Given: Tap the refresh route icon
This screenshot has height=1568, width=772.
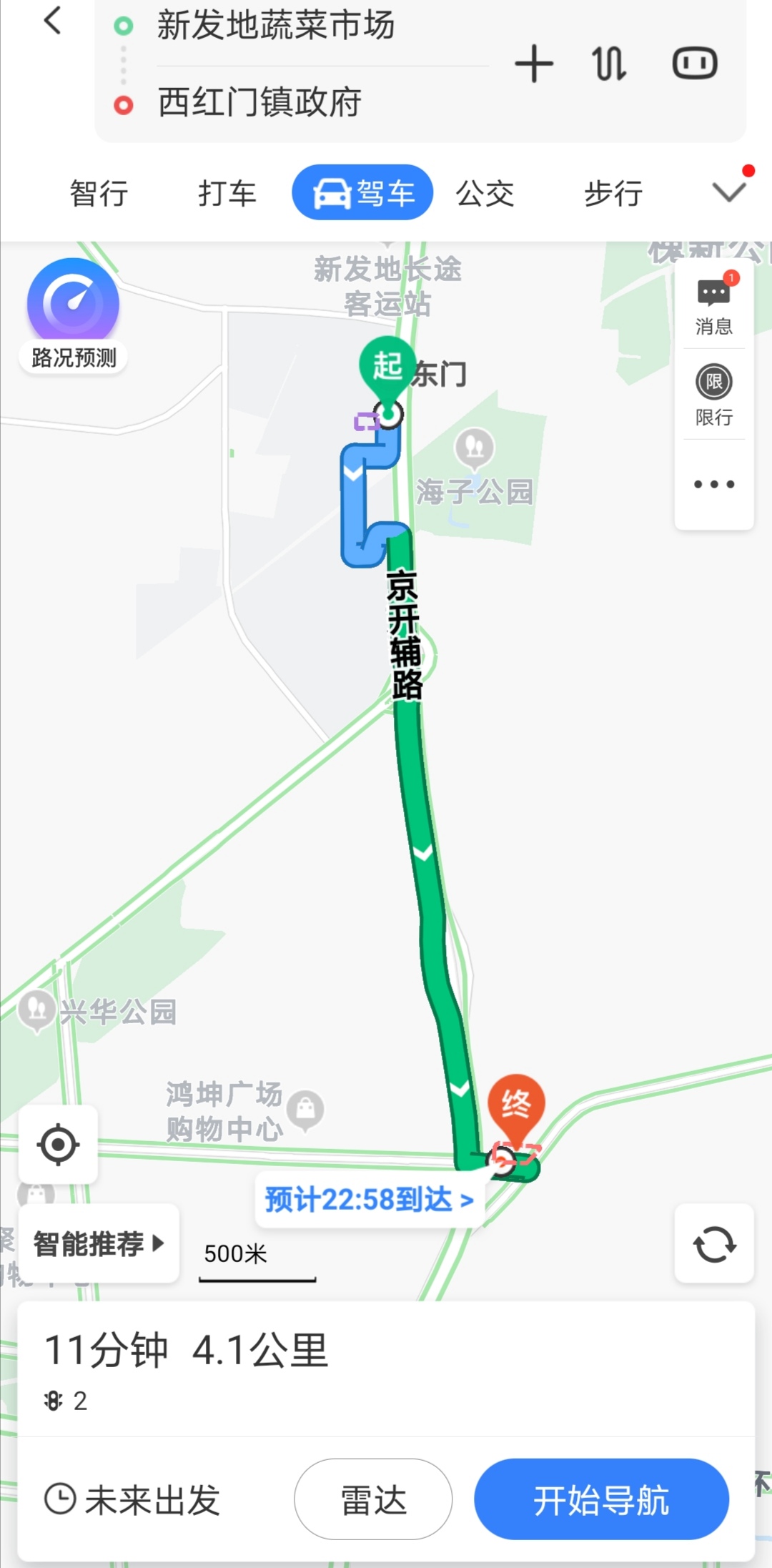Looking at the screenshot, I should [x=713, y=1244].
